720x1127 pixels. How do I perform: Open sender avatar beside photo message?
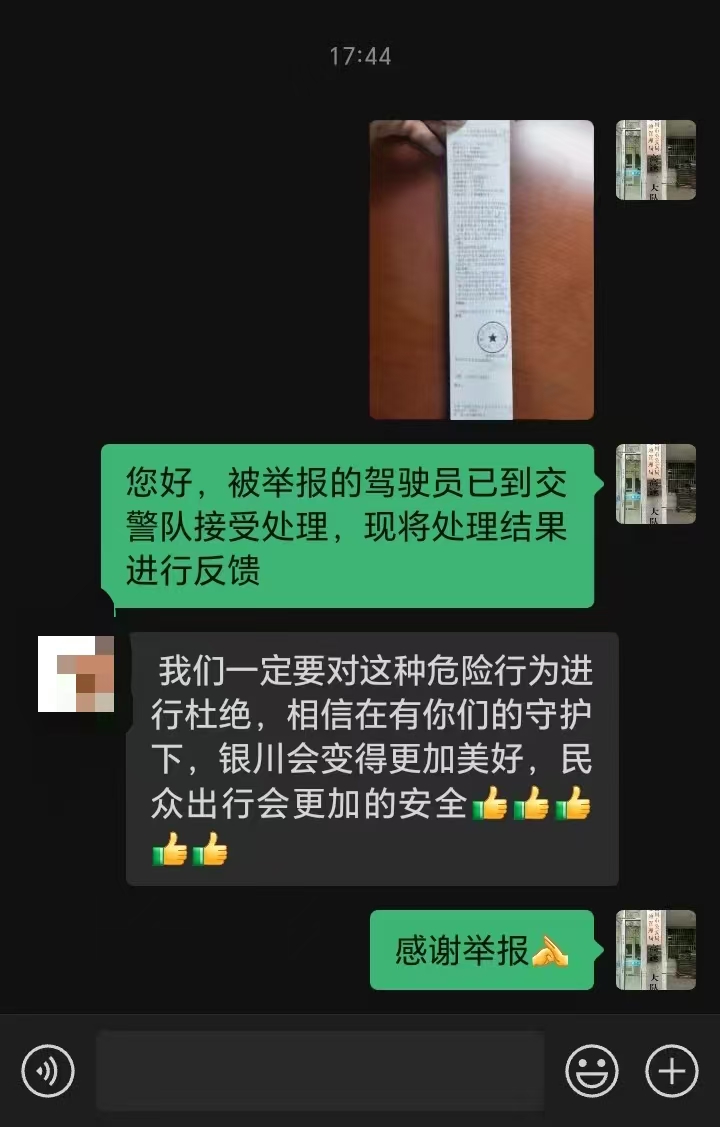[655, 160]
